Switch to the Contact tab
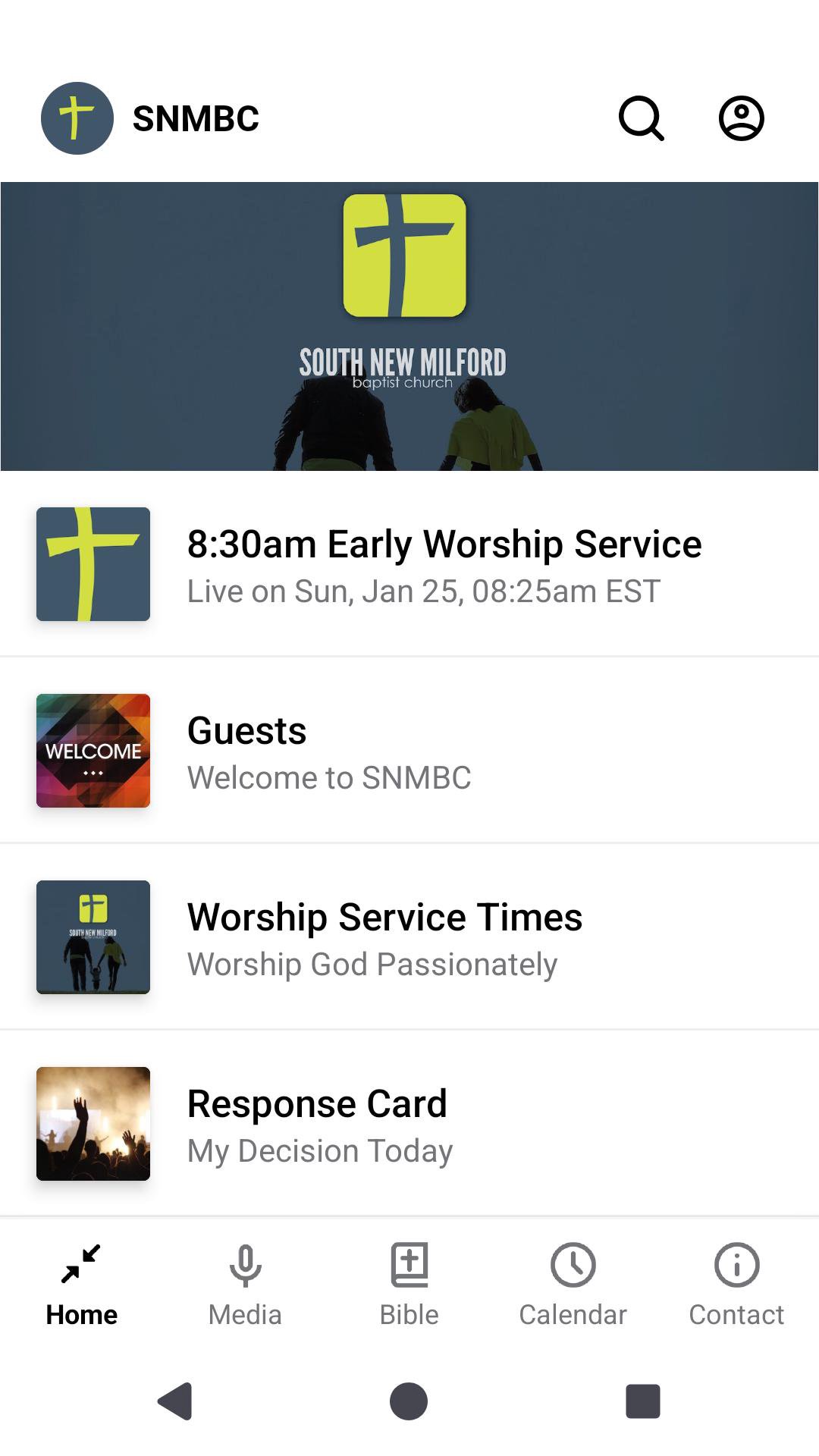 736,1282
